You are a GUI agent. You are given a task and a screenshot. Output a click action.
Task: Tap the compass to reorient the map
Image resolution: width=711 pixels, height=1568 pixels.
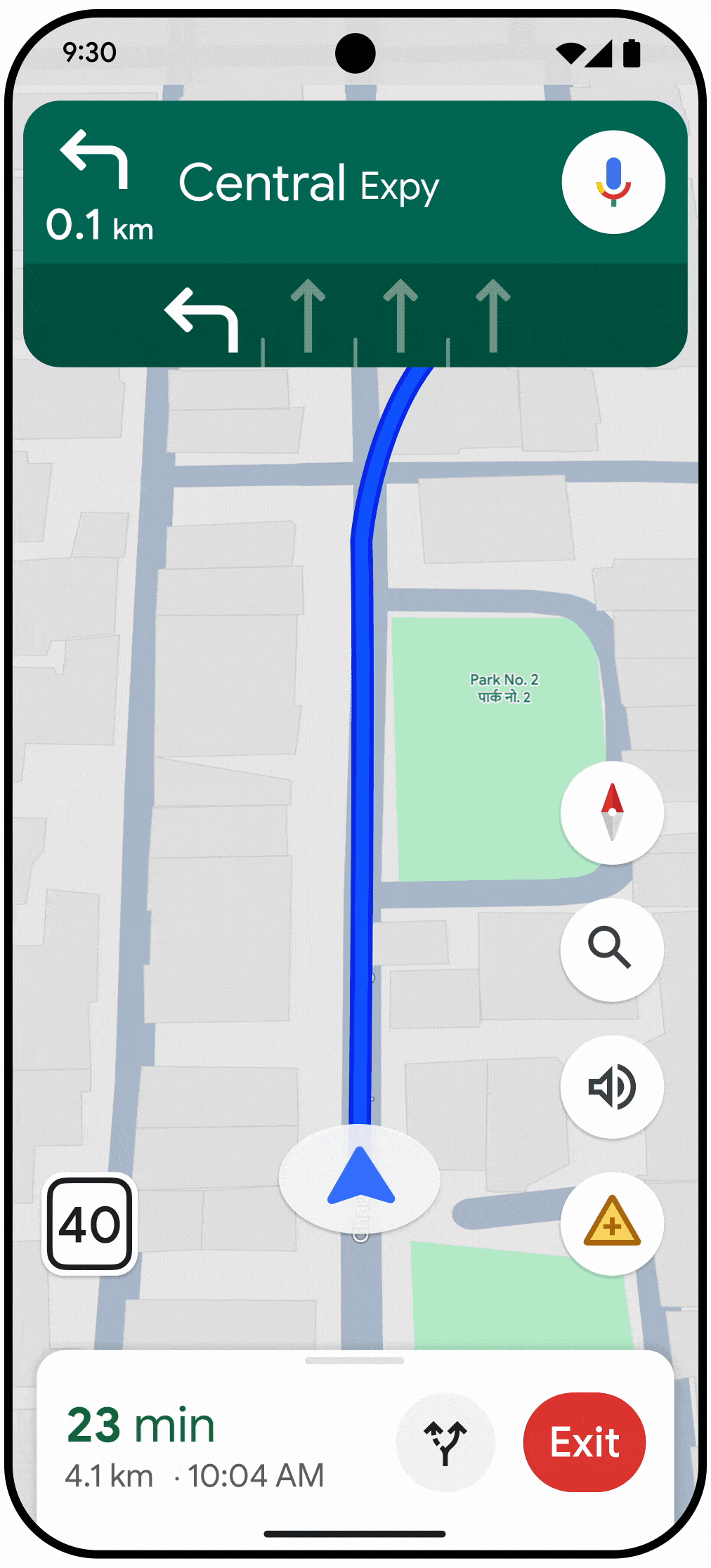[x=611, y=813]
